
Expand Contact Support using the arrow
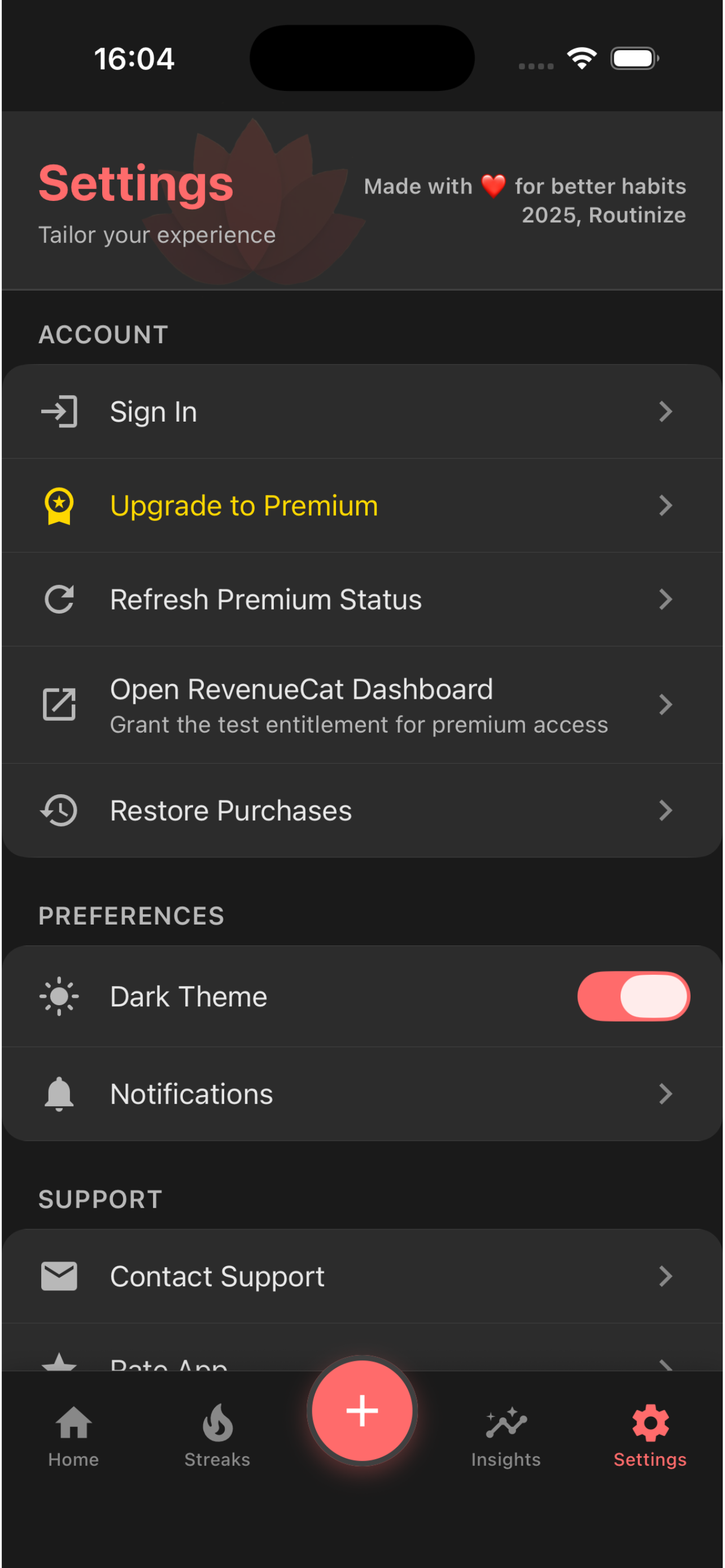coord(666,1276)
